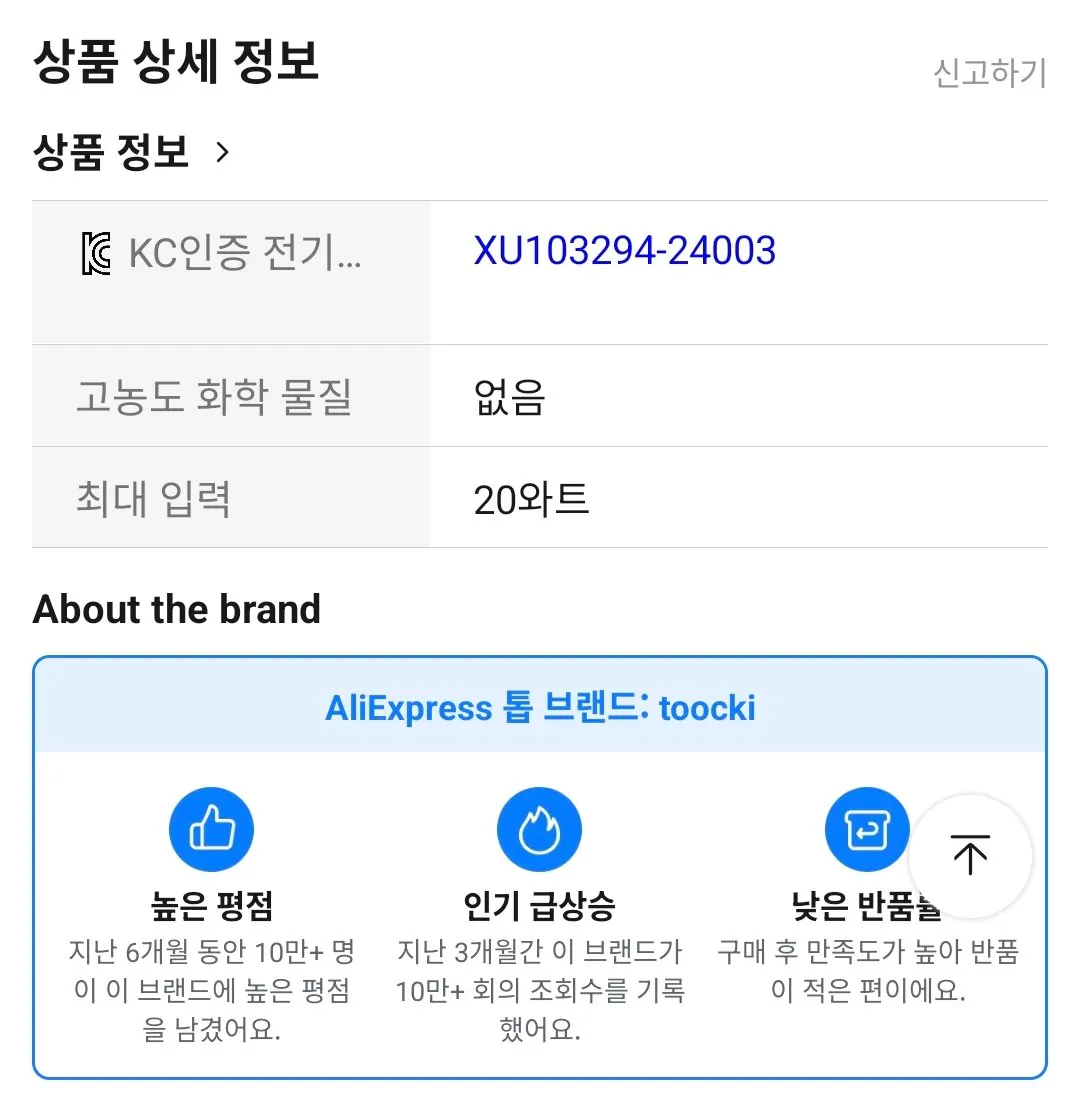Click the 신고하기 report link
Viewport: 1080px width, 1101px height.
point(989,72)
